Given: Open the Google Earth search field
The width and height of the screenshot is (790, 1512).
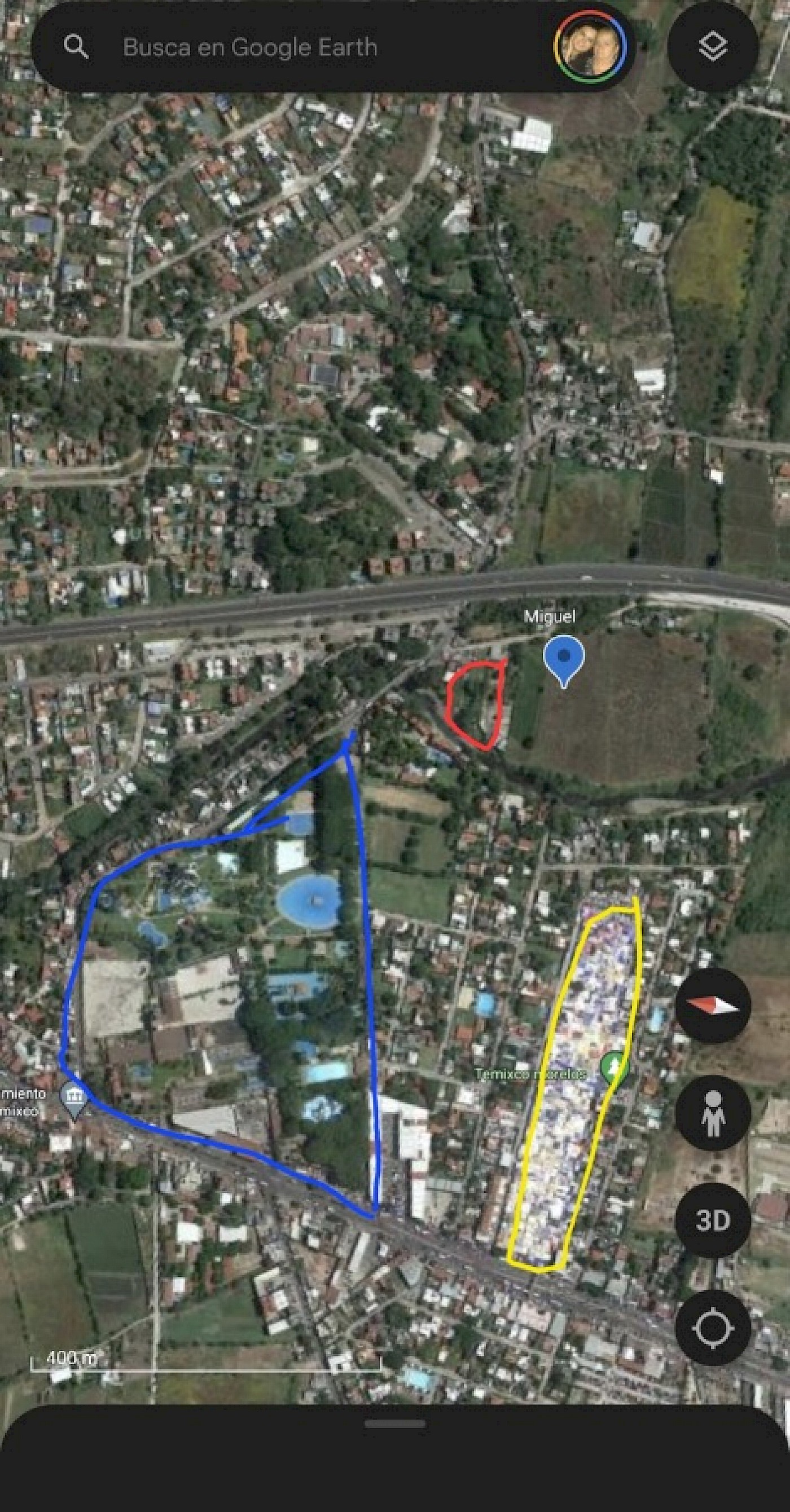Looking at the screenshot, I should tap(249, 47).
